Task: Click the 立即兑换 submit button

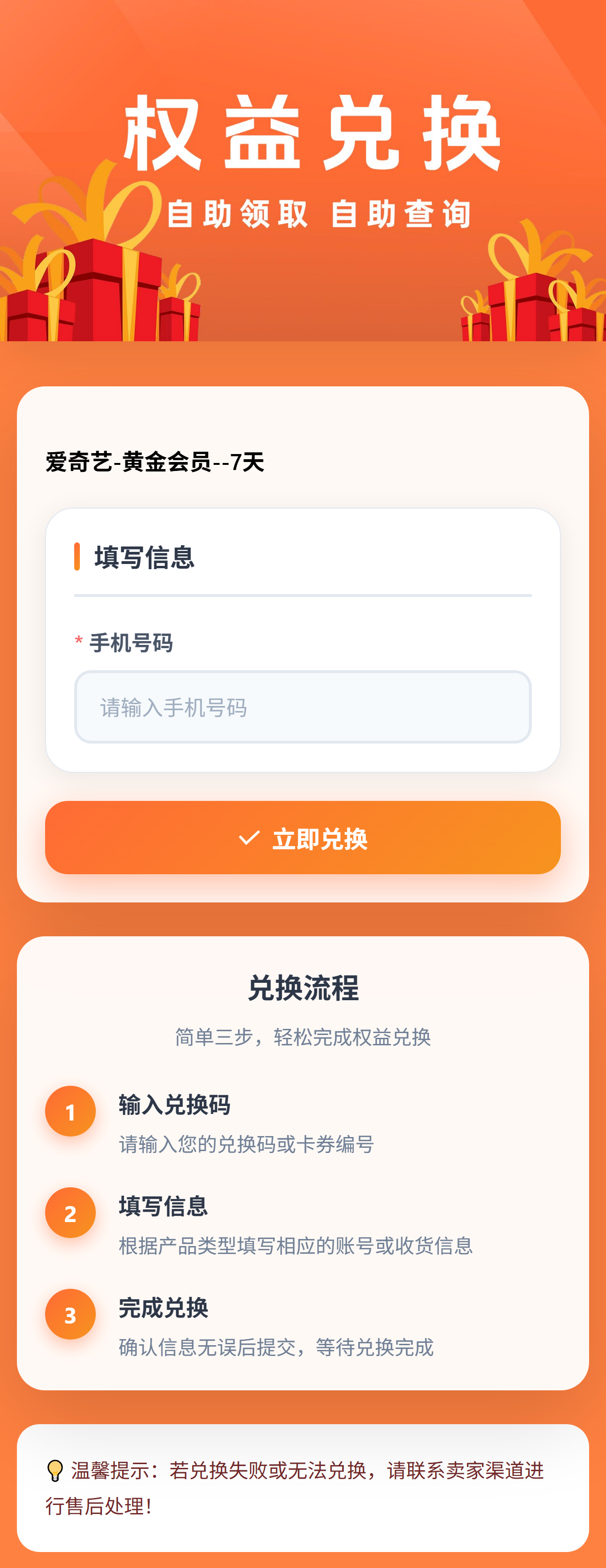Action: click(303, 839)
